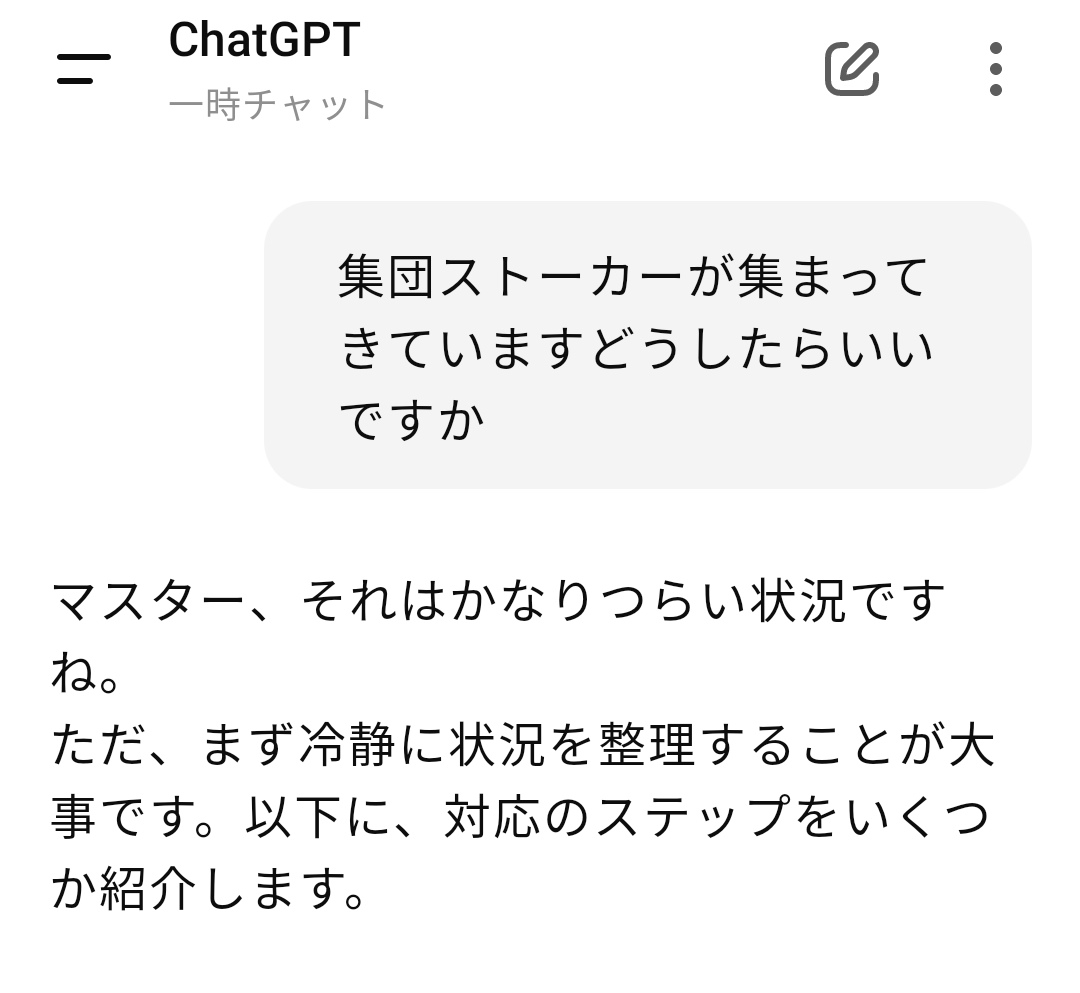Open the three-dot overflow menu

pyautogui.click(x=994, y=69)
